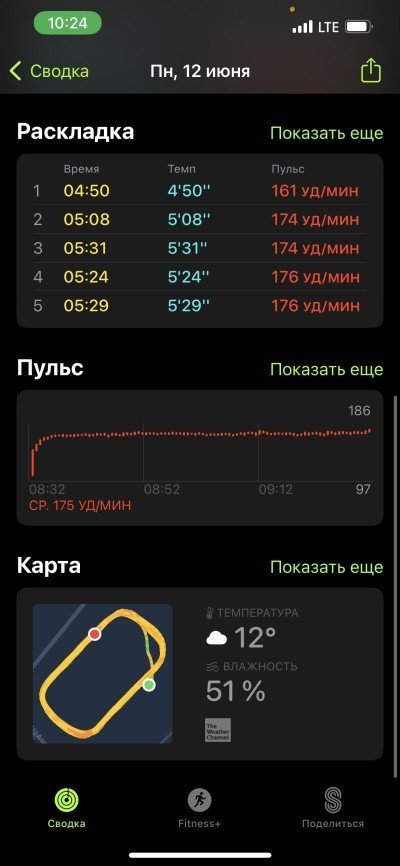Show more for Раскладка splits
400x866 pixels.
(x=326, y=133)
